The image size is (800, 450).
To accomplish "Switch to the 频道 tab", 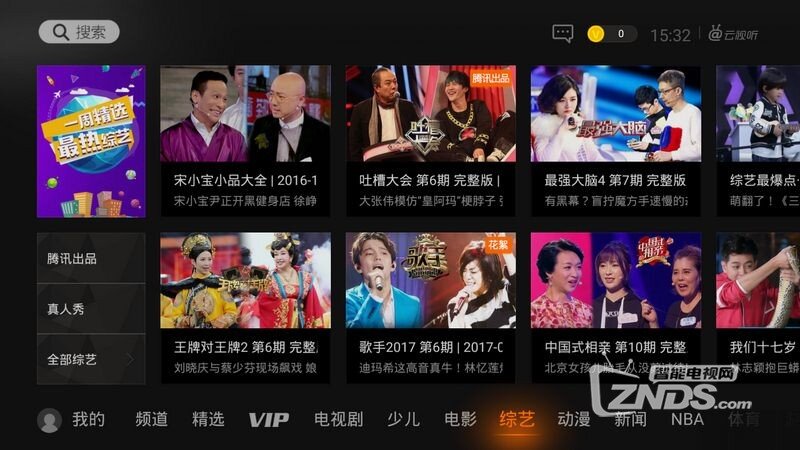I will (x=152, y=419).
